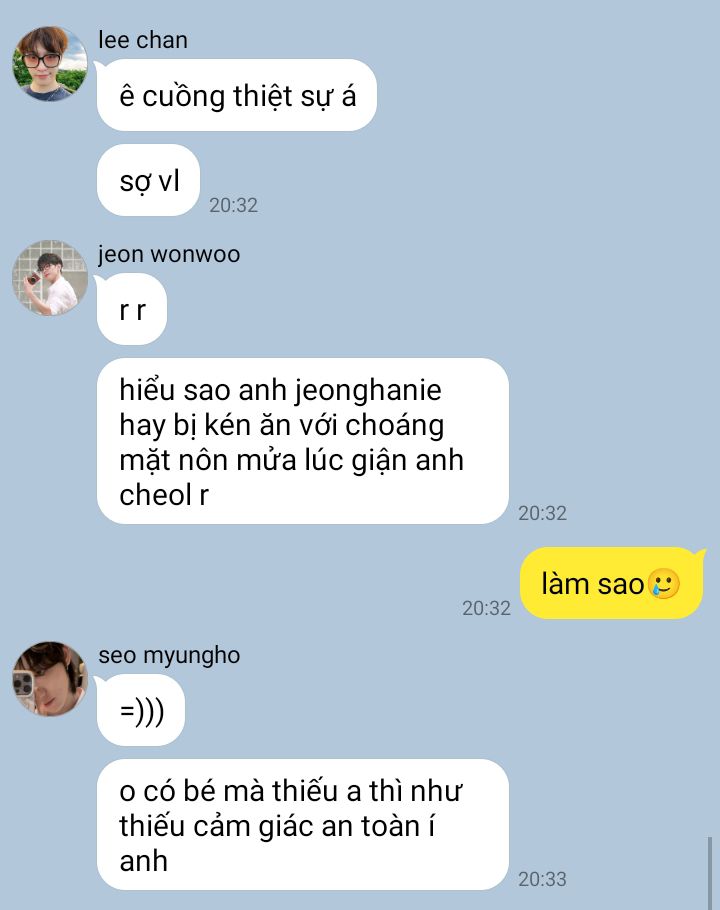Tap seo myungho's profile avatar
720x910 pixels.
coord(50,679)
